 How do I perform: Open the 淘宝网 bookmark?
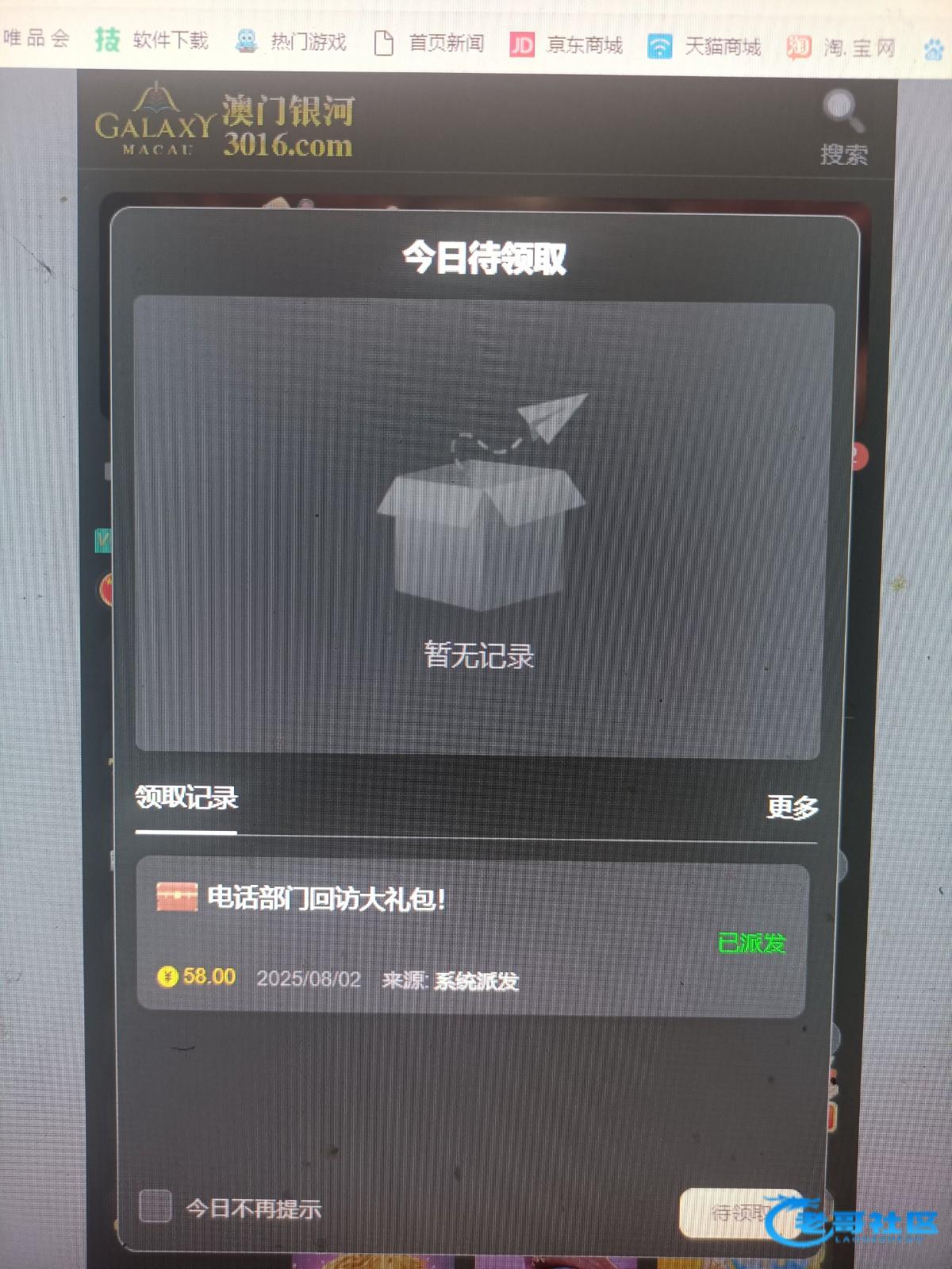click(x=841, y=48)
